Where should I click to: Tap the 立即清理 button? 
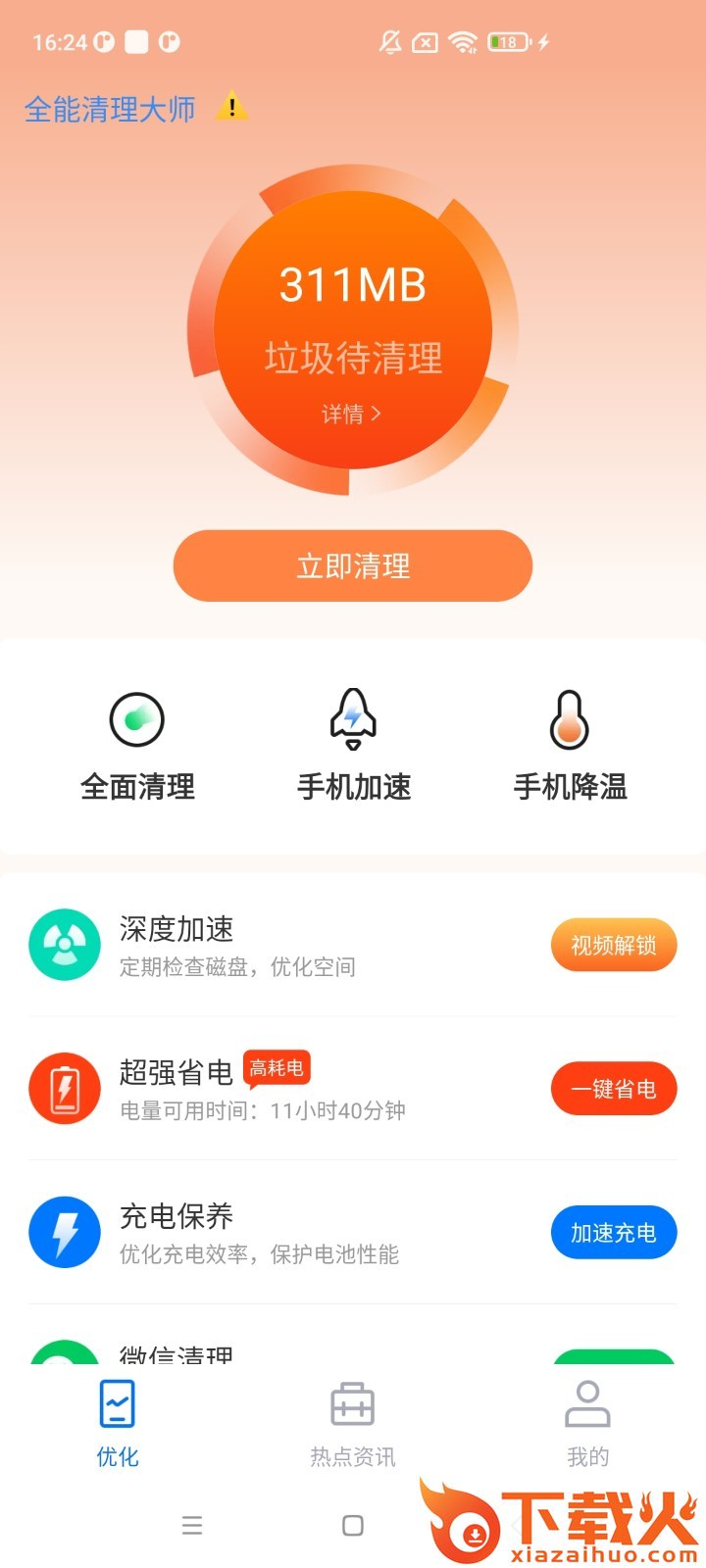pos(353,565)
